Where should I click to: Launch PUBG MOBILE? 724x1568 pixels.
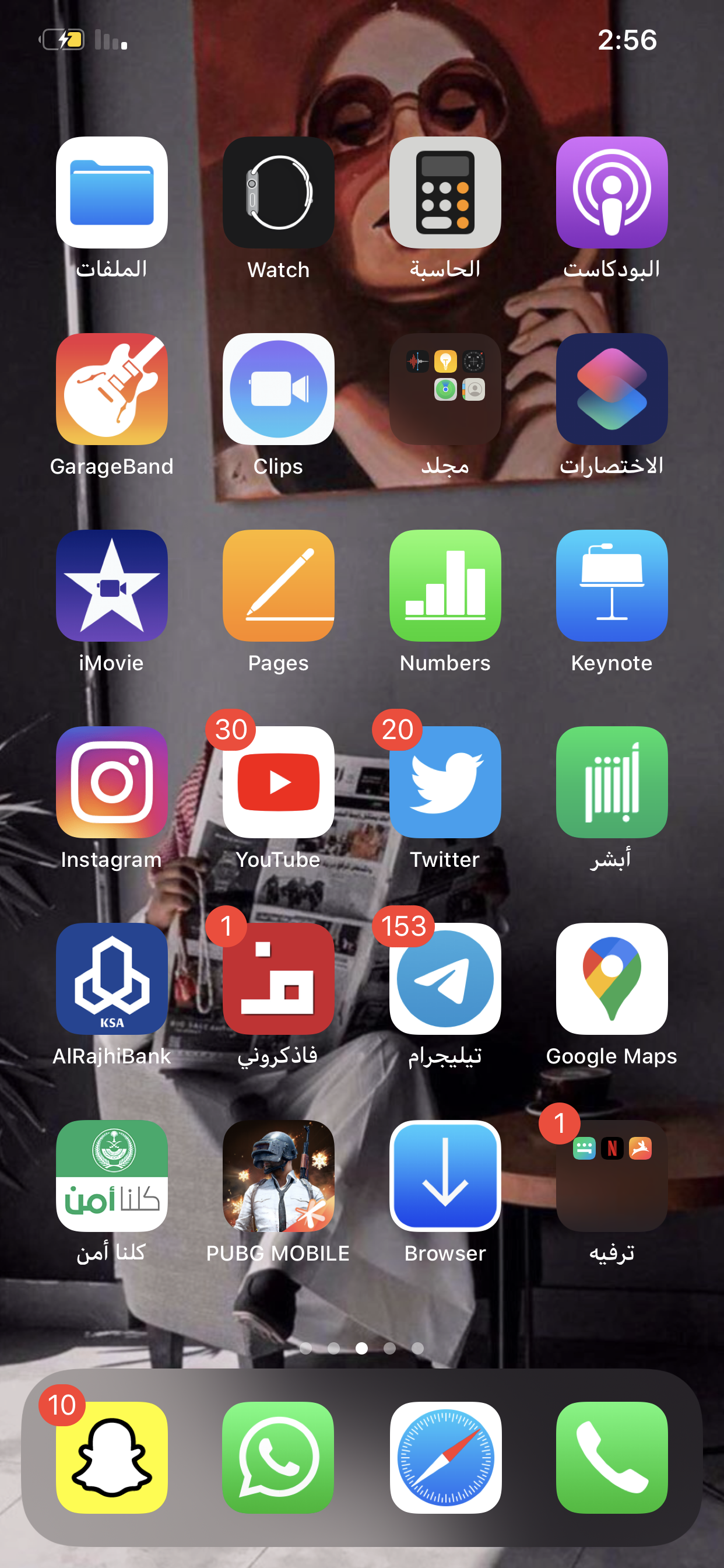[x=278, y=1175]
